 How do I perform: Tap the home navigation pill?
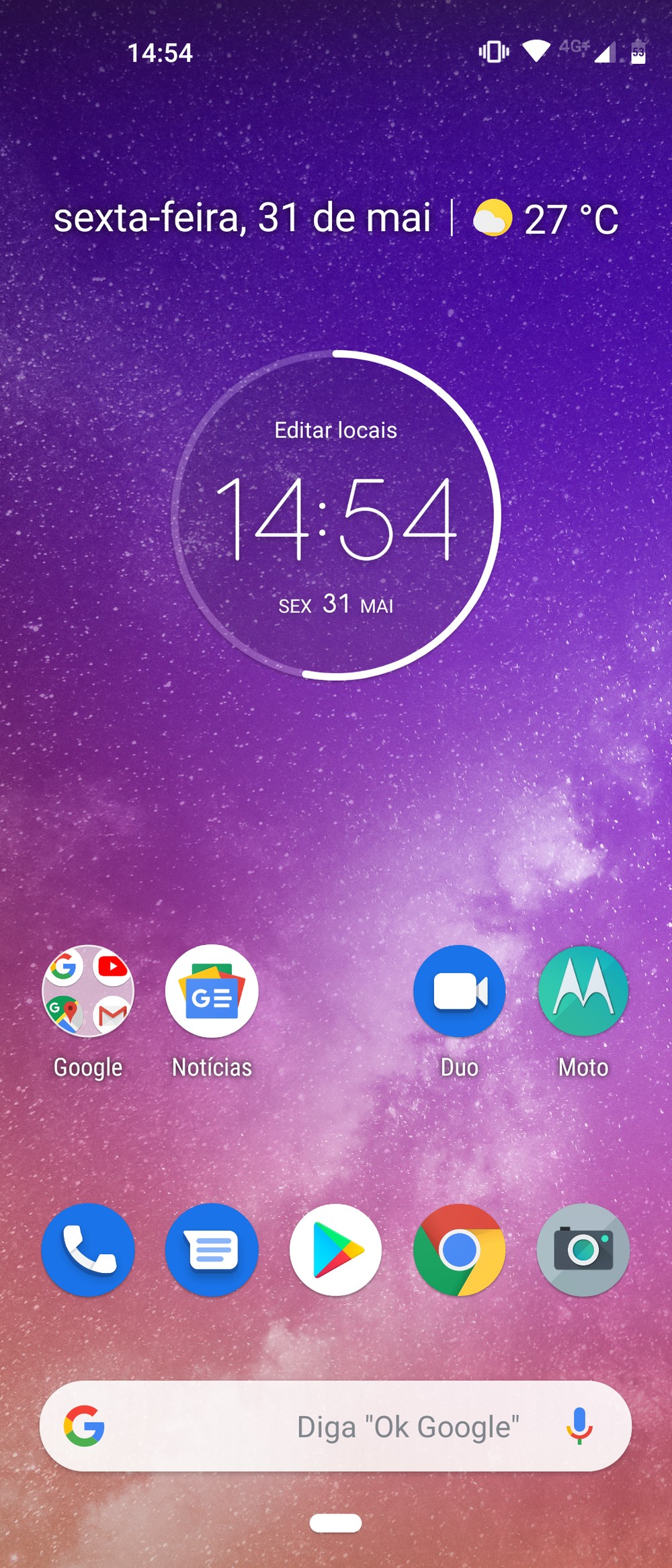click(335, 1524)
